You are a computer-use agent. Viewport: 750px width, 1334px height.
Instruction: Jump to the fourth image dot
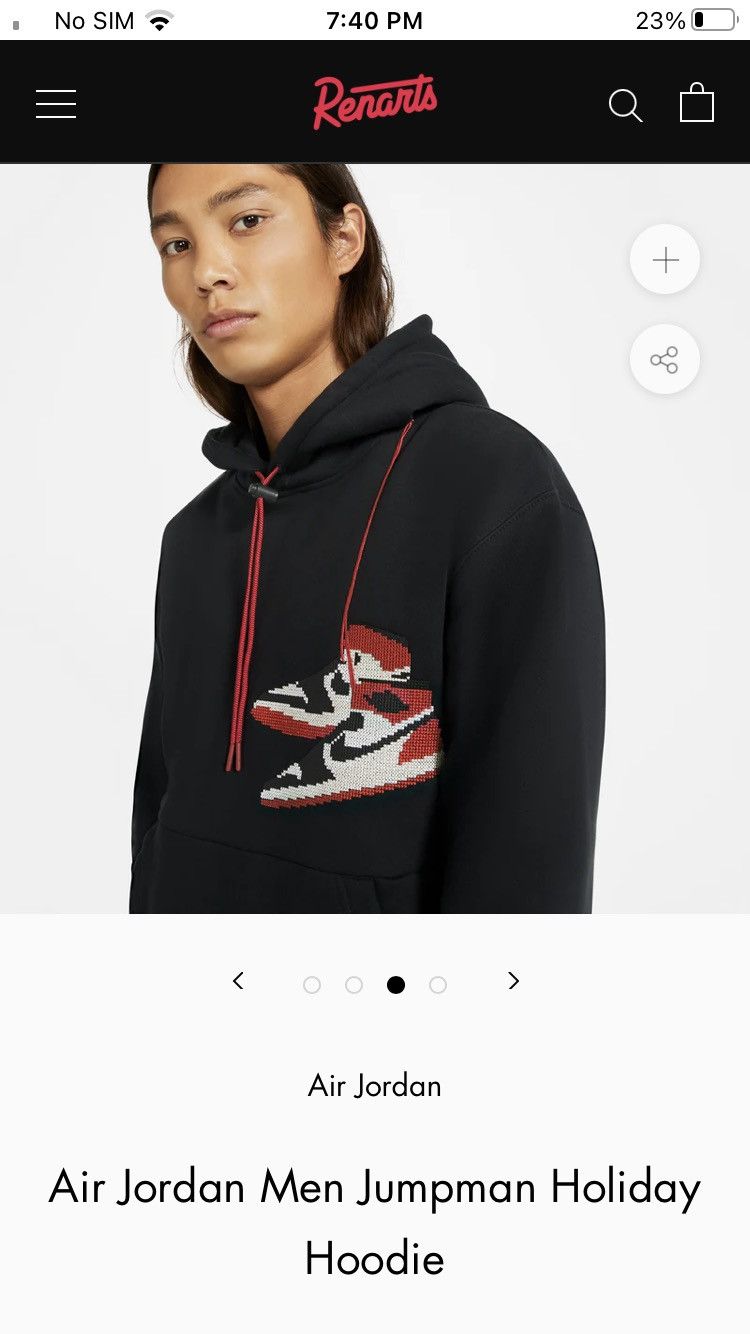(x=438, y=985)
